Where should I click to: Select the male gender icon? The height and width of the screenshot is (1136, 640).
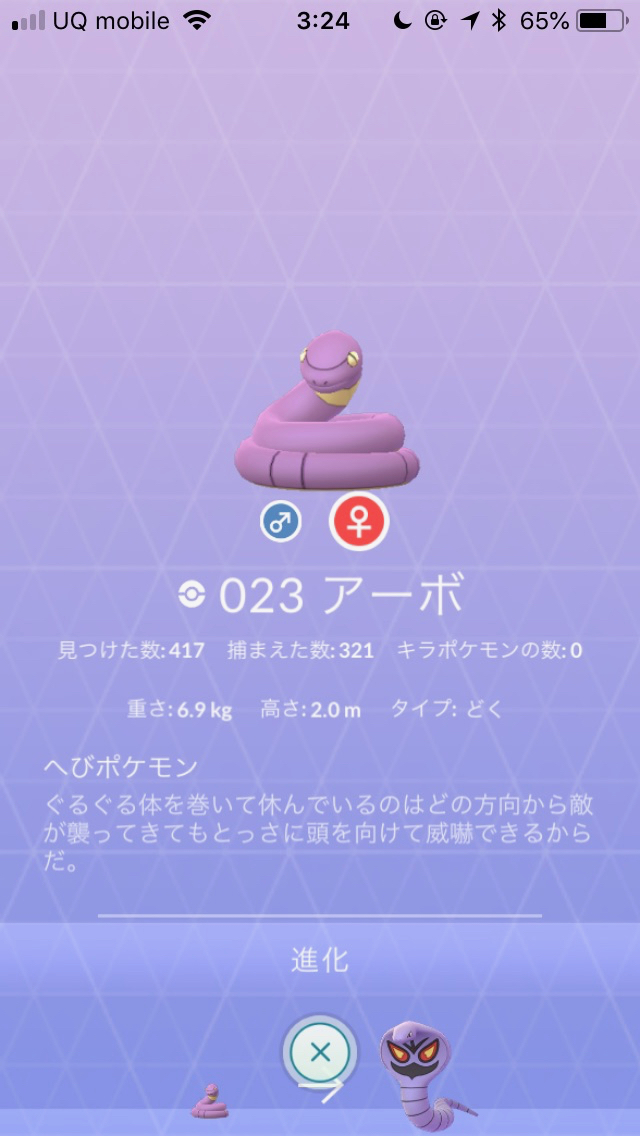(x=281, y=522)
